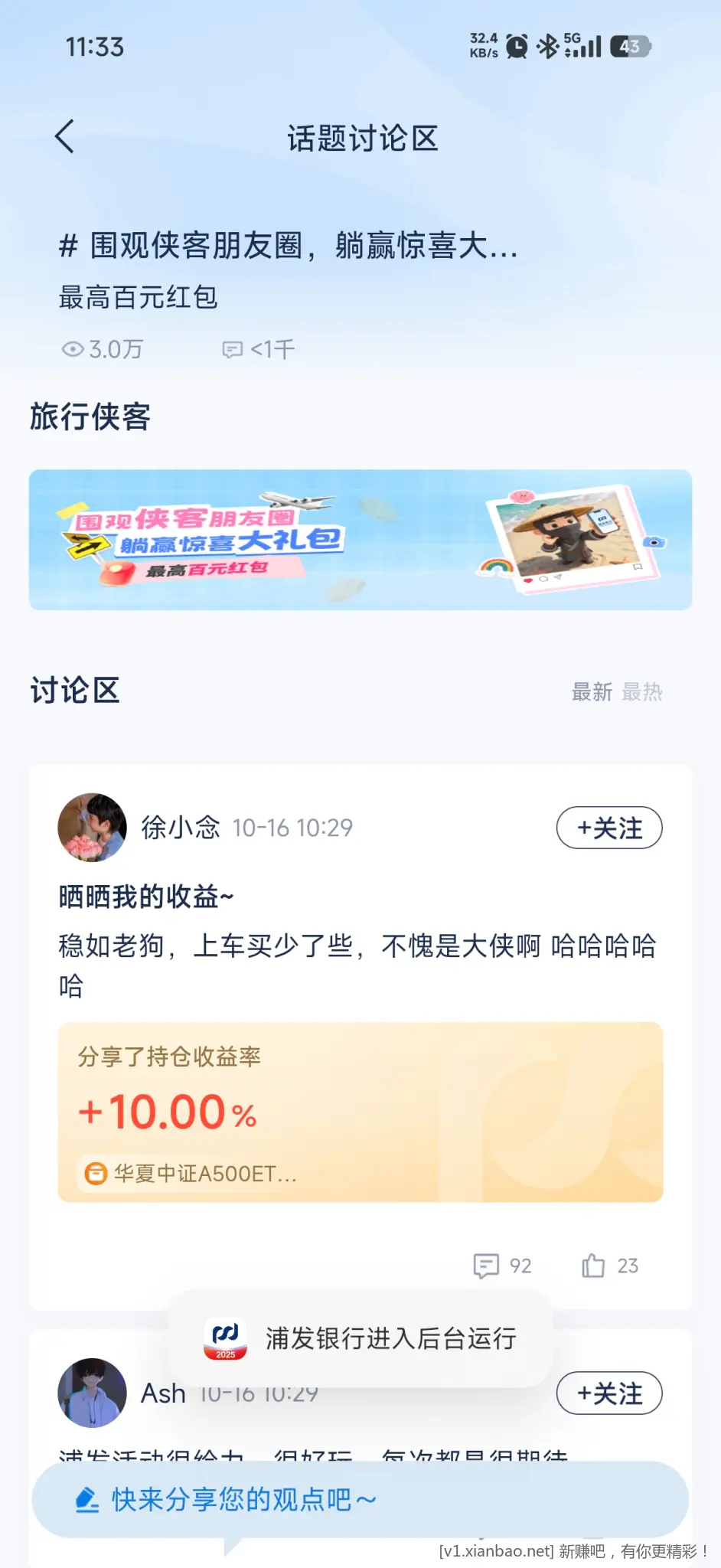Go back from the 话题讨论区 page

coord(65,137)
